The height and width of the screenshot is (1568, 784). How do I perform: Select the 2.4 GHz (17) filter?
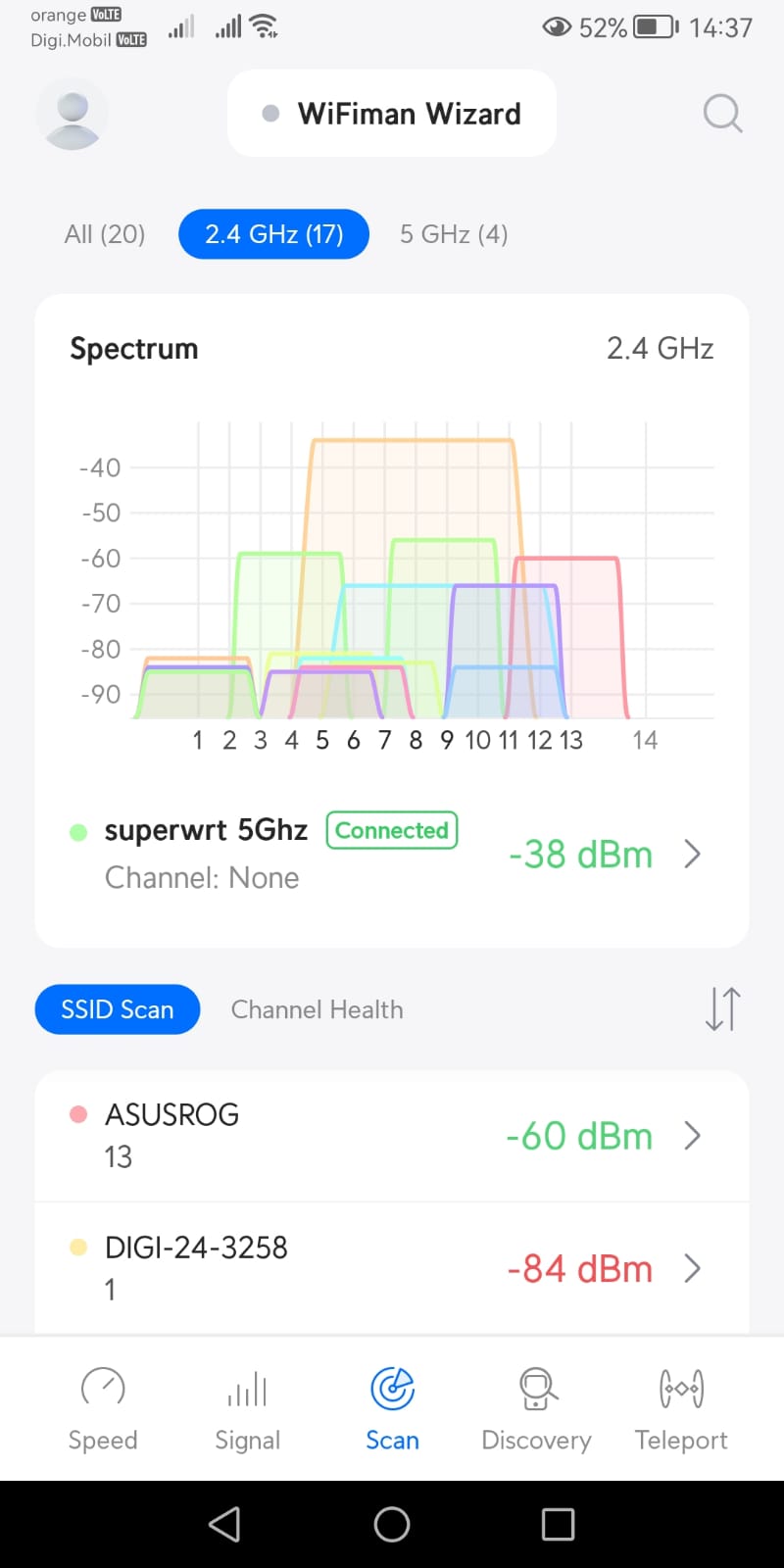point(273,234)
